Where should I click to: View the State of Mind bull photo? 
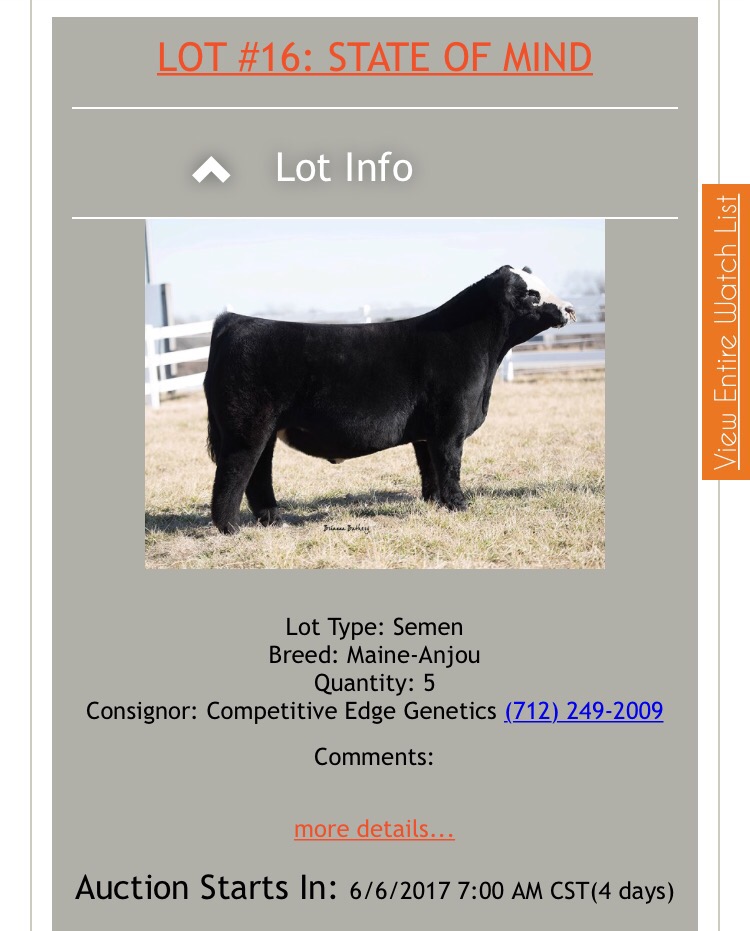pyautogui.click(x=374, y=394)
